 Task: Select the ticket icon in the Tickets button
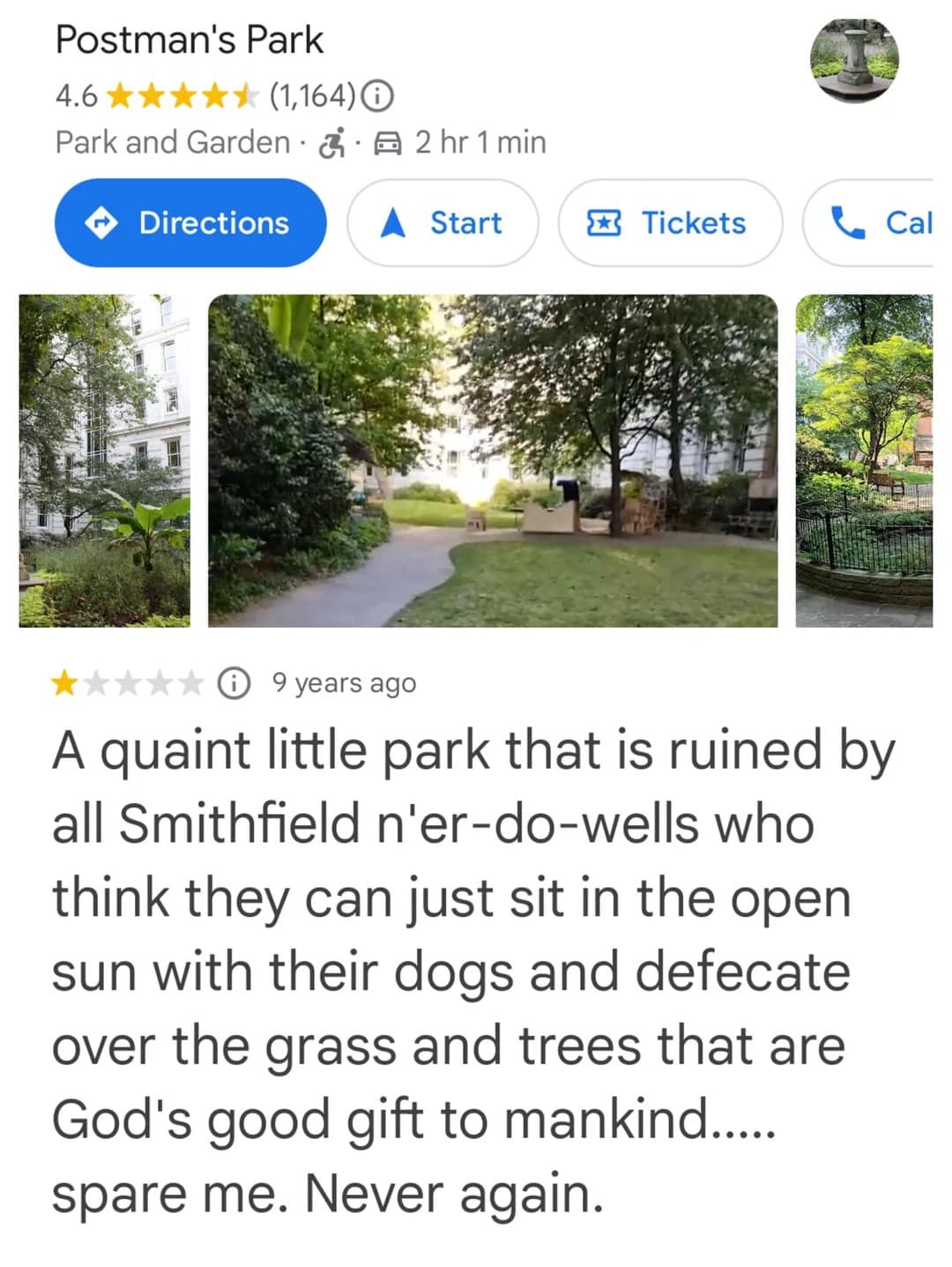(x=603, y=223)
